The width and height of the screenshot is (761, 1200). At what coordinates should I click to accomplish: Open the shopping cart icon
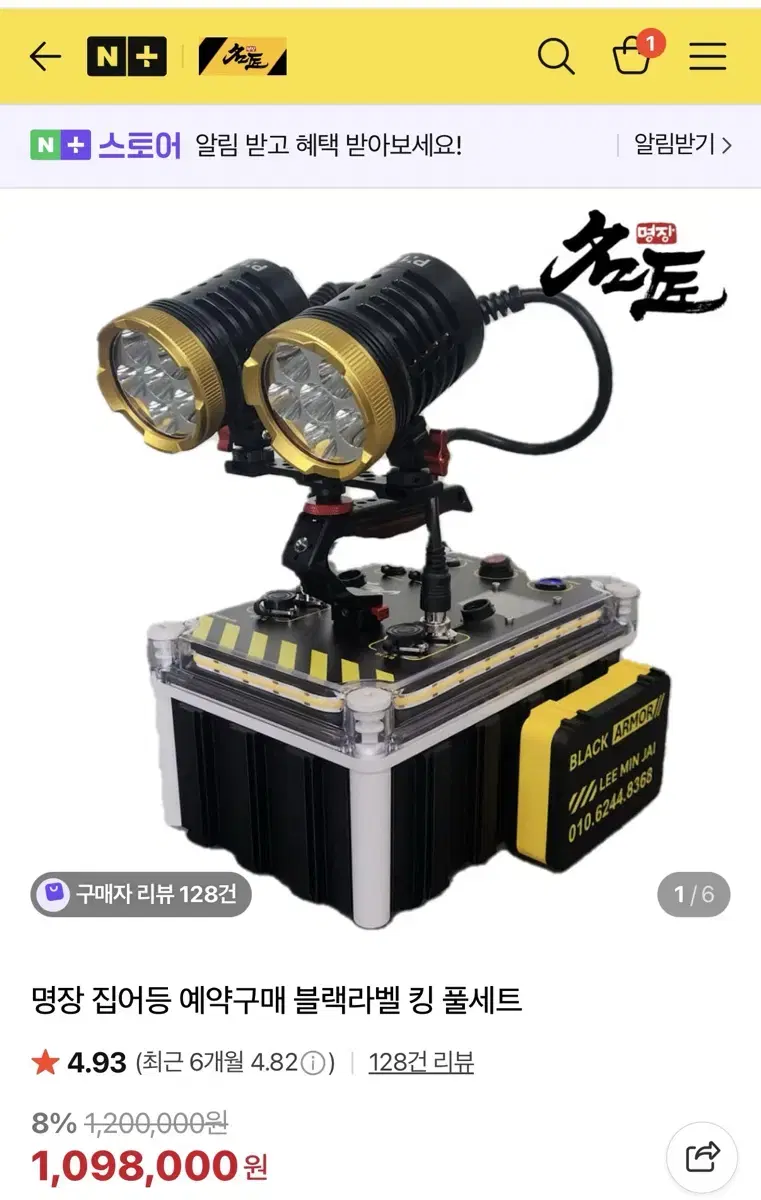pyautogui.click(x=630, y=58)
